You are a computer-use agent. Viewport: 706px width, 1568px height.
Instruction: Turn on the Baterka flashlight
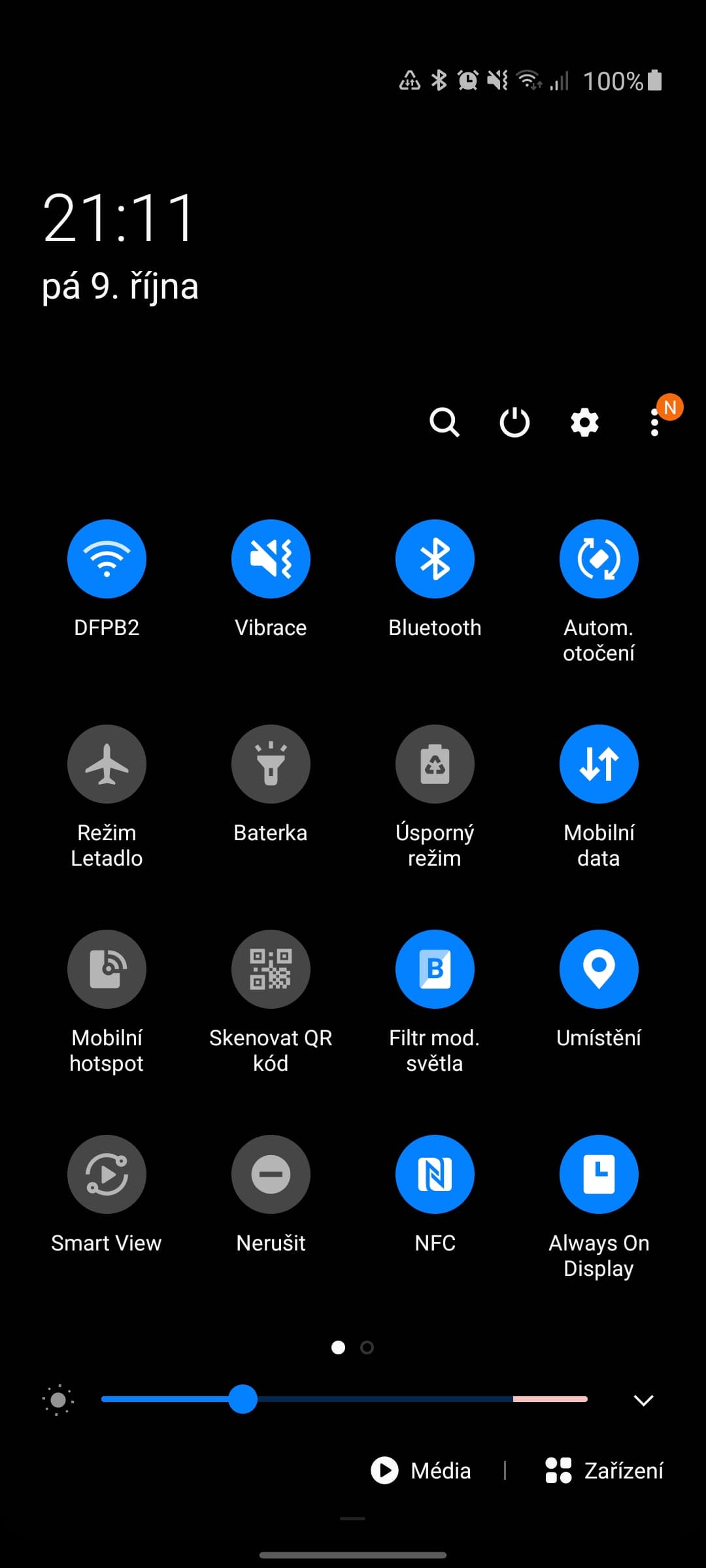pos(271,764)
